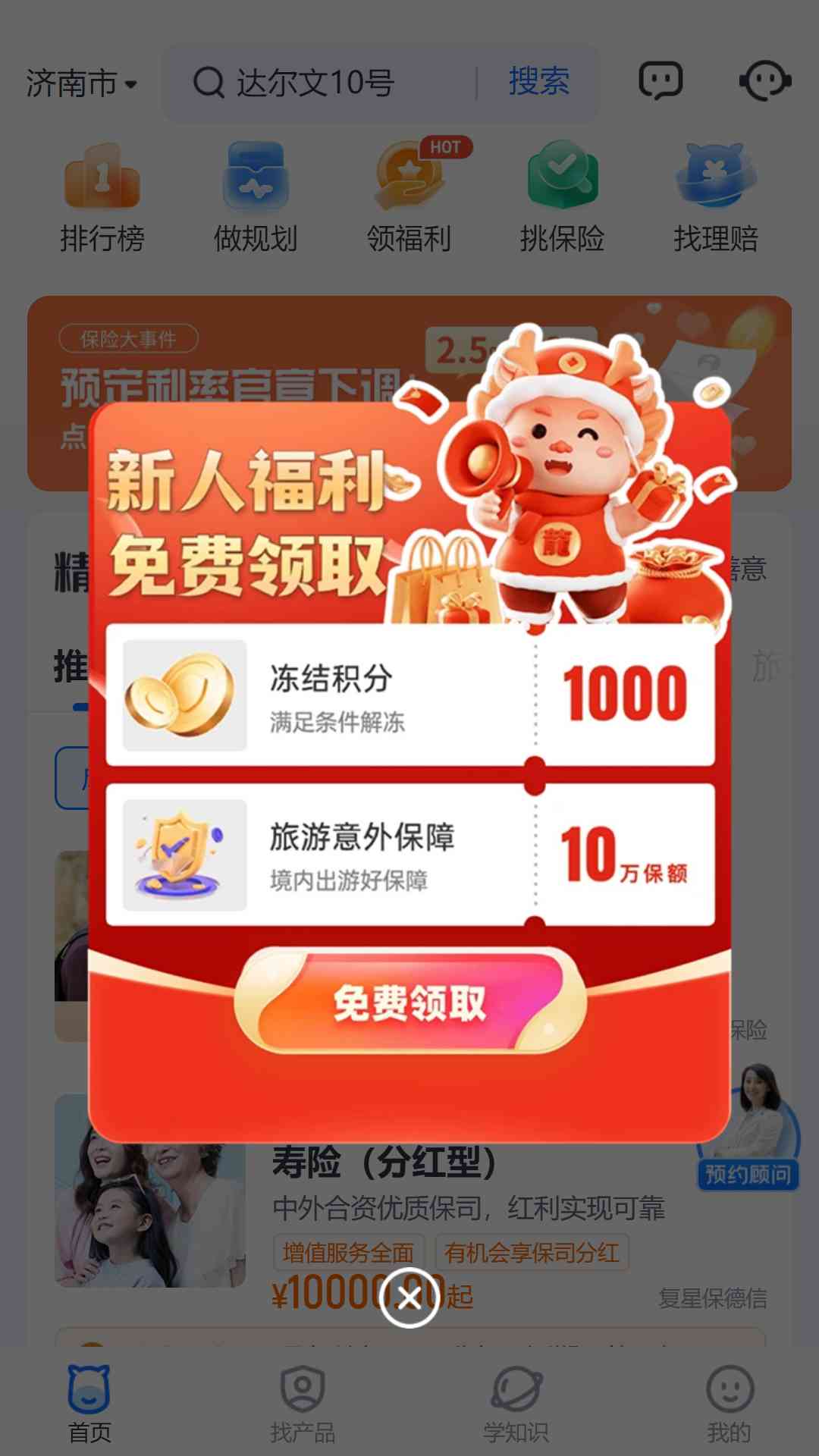This screenshot has height=1456, width=819.
Task: Open 找理赔 claims
Action: coord(716,199)
